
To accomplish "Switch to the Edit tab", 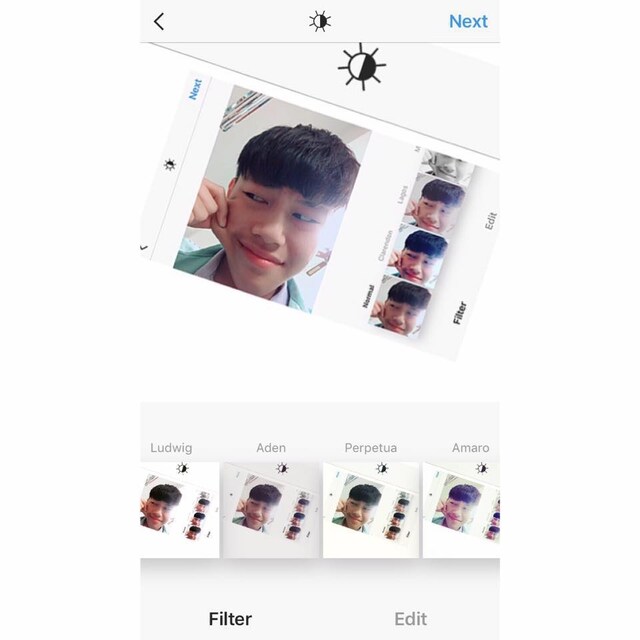I will 410,618.
